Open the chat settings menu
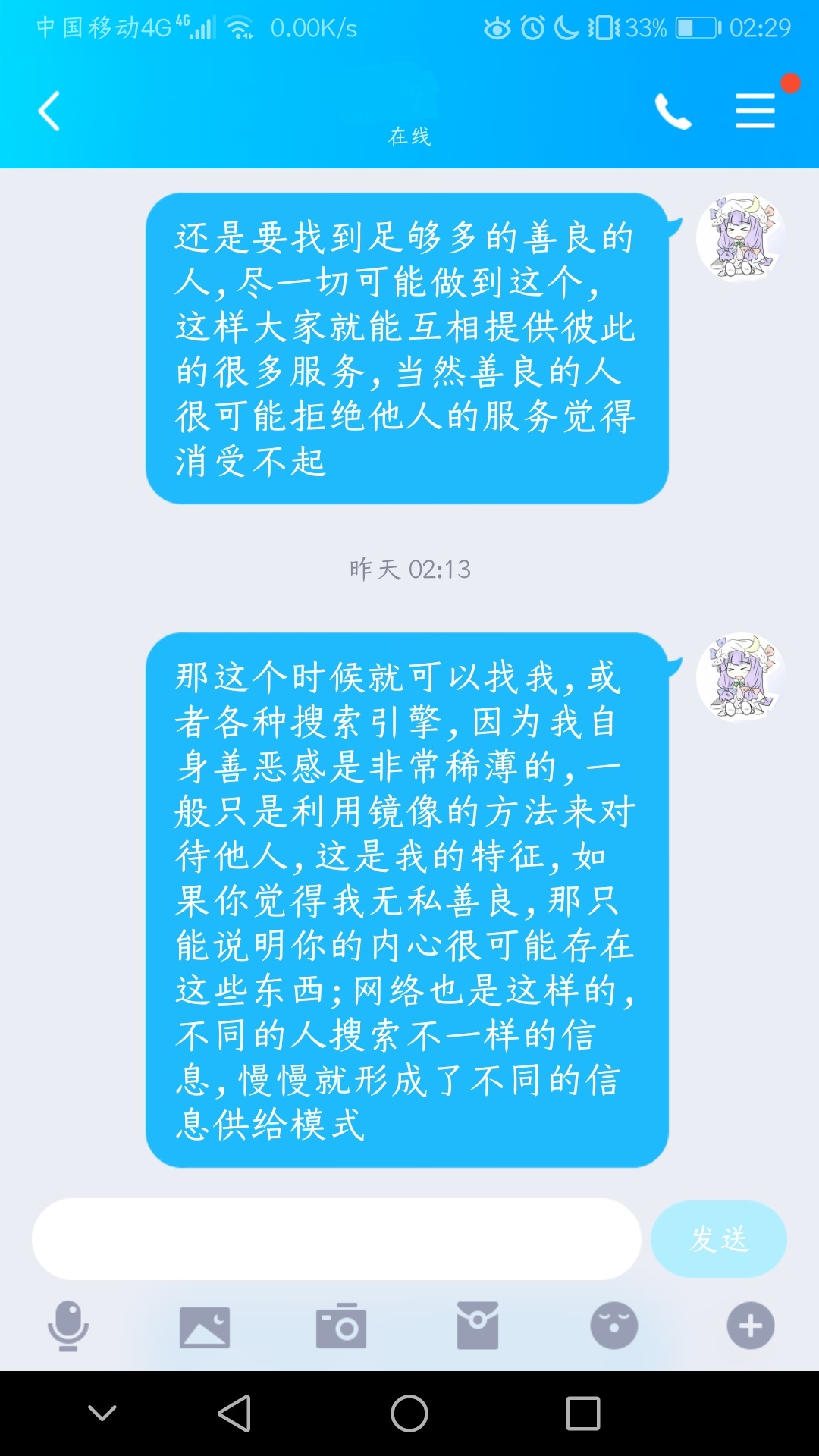This screenshot has width=819, height=1456. point(755,111)
